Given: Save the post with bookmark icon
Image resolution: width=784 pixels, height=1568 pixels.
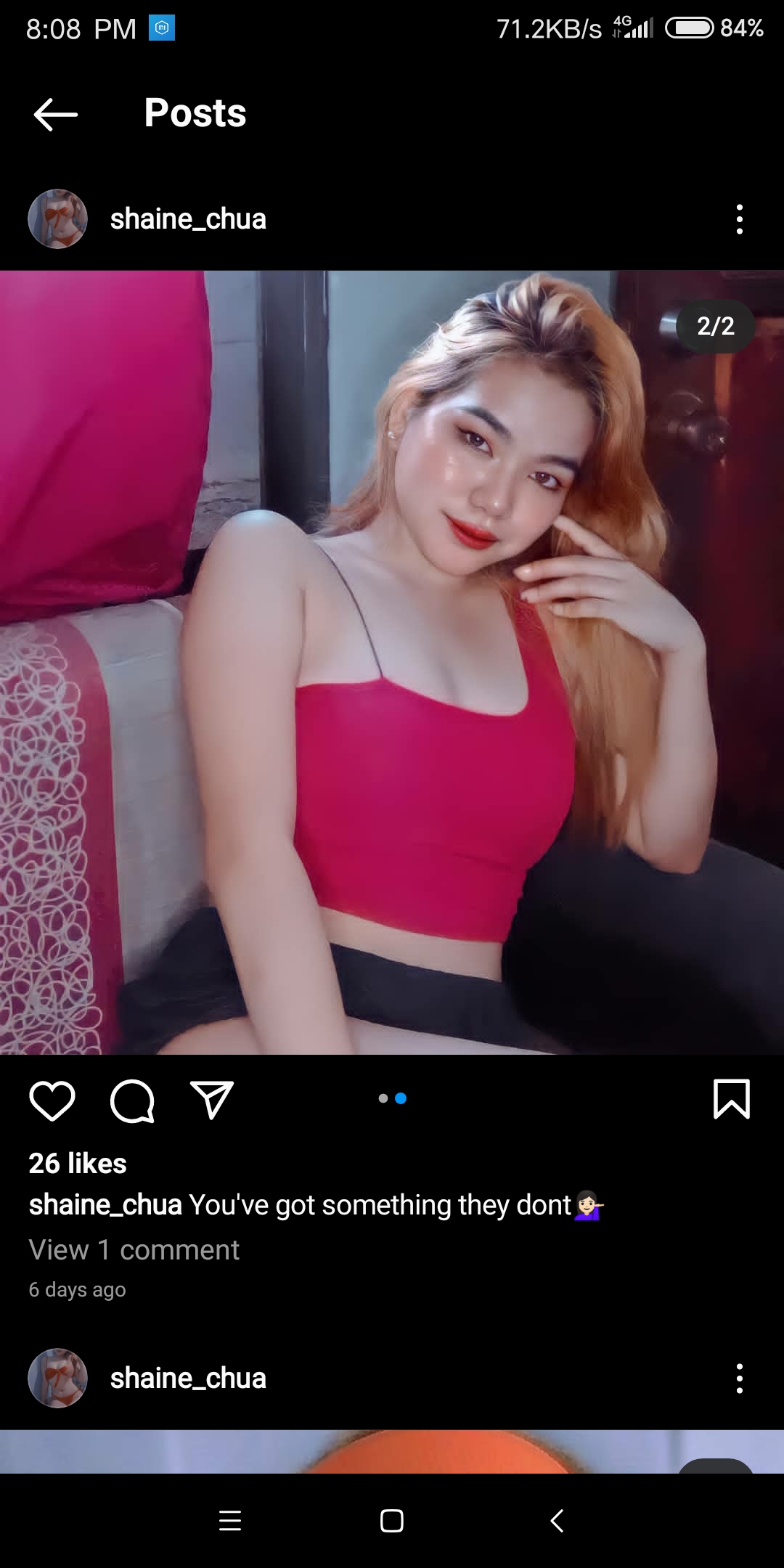Looking at the screenshot, I should click(x=732, y=1099).
